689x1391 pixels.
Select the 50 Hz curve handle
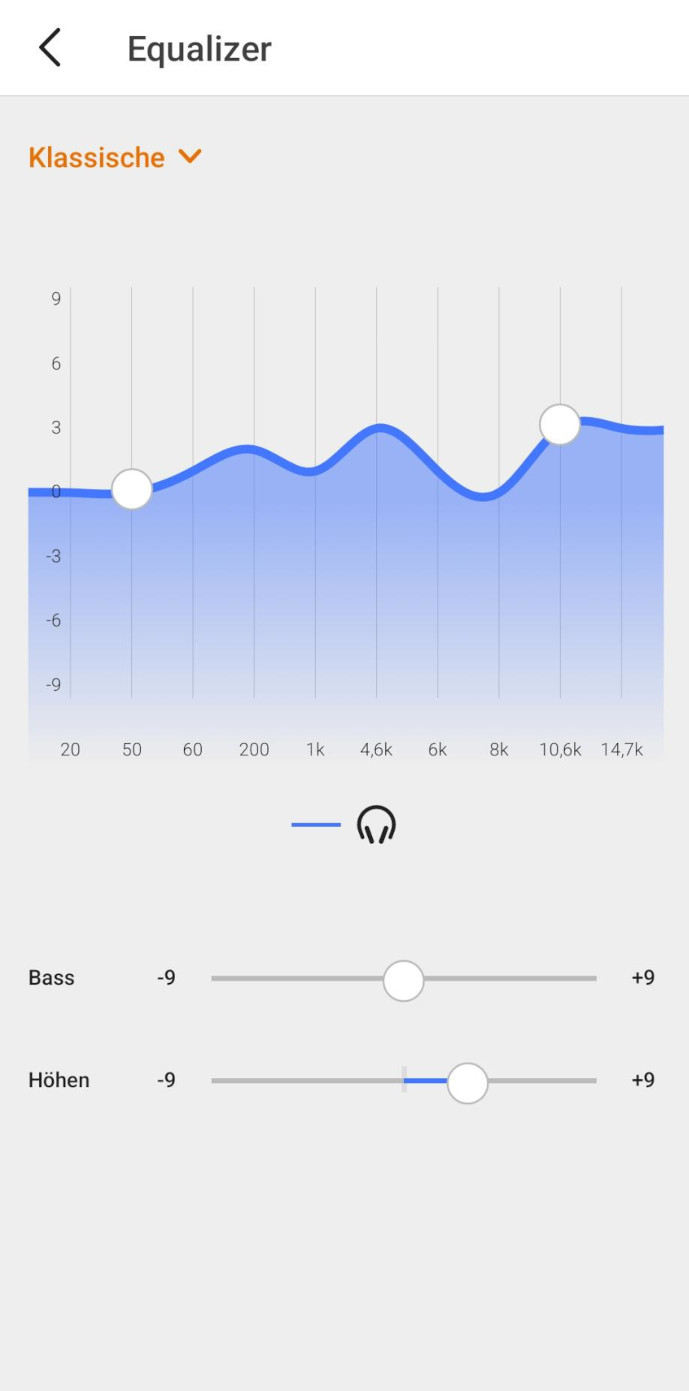point(132,490)
